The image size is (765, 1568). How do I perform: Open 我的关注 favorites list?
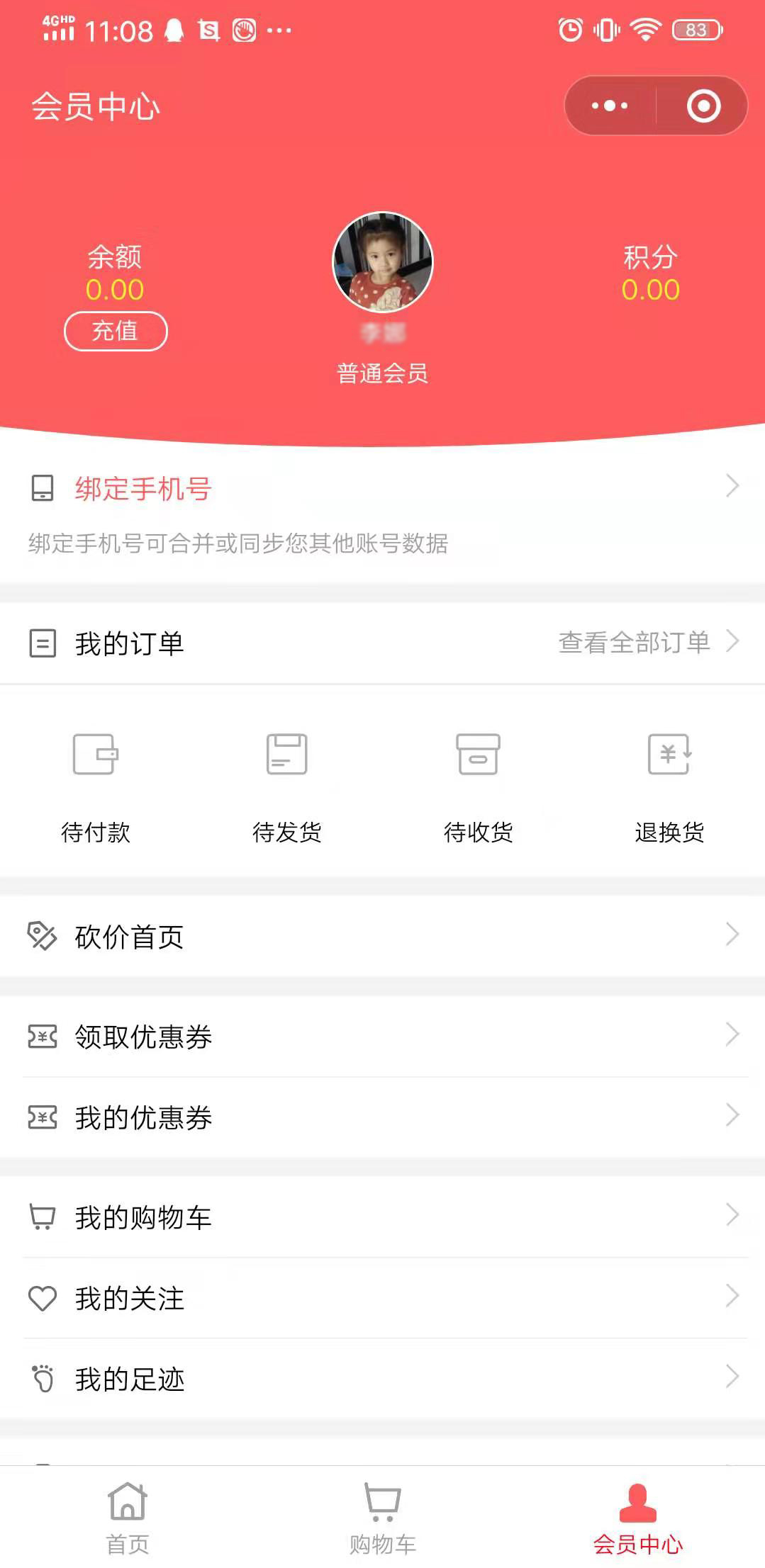point(383,1298)
